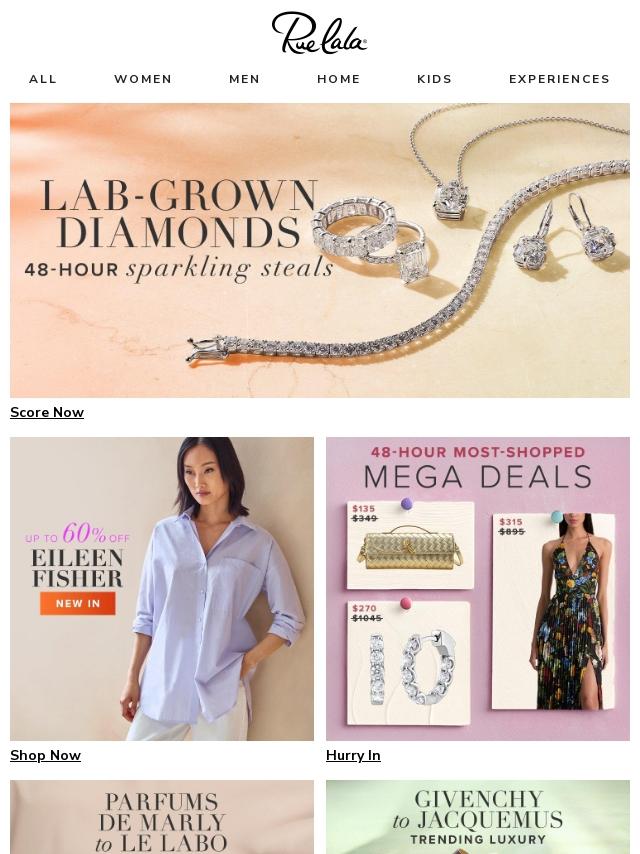Open the 48-Hour Mega Deals tile

[x=478, y=589]
